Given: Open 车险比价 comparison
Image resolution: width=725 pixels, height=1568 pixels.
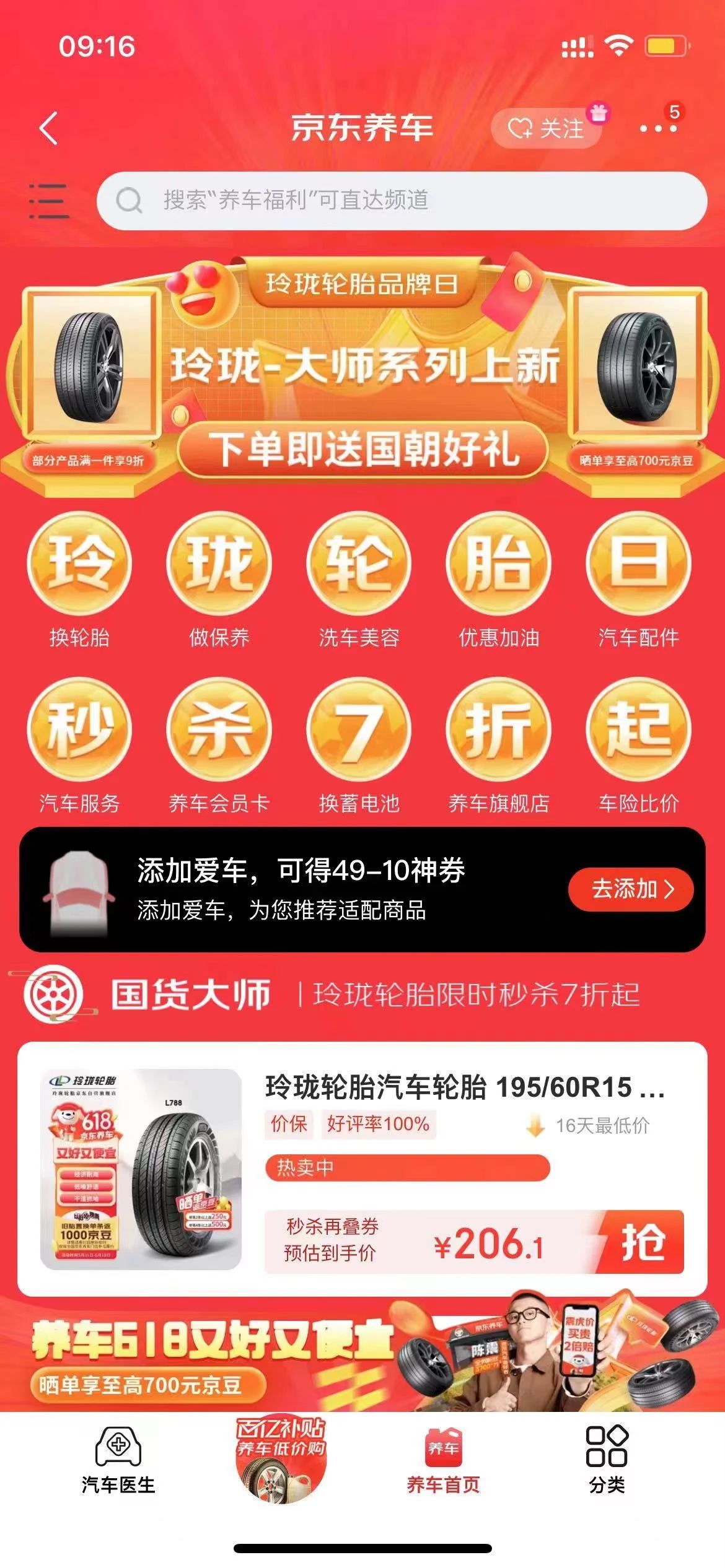Looking at the screenshot, I should pos(638,746).
